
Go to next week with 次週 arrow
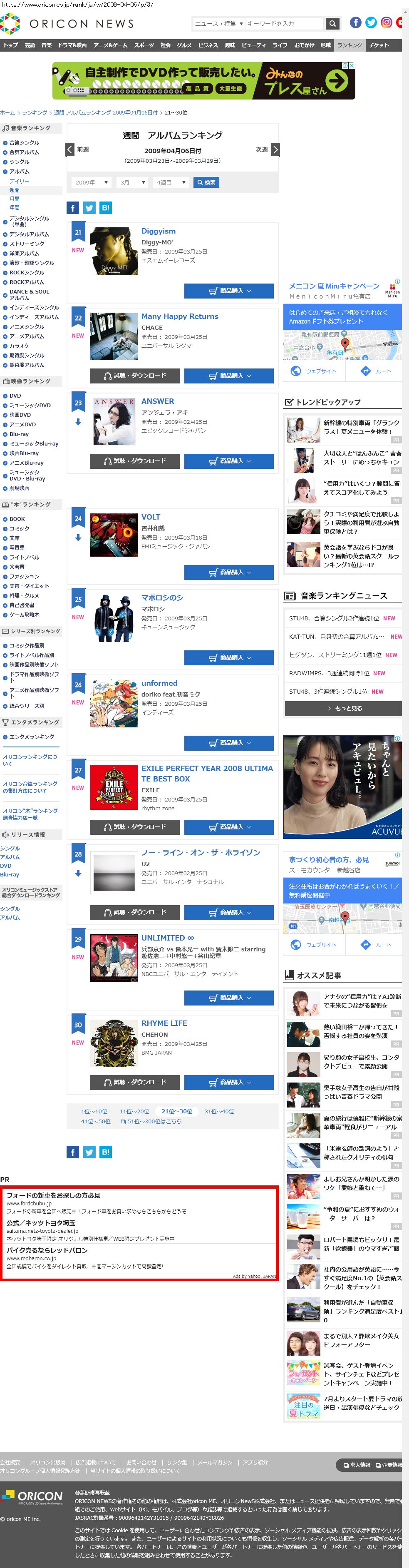coord(275,149)
